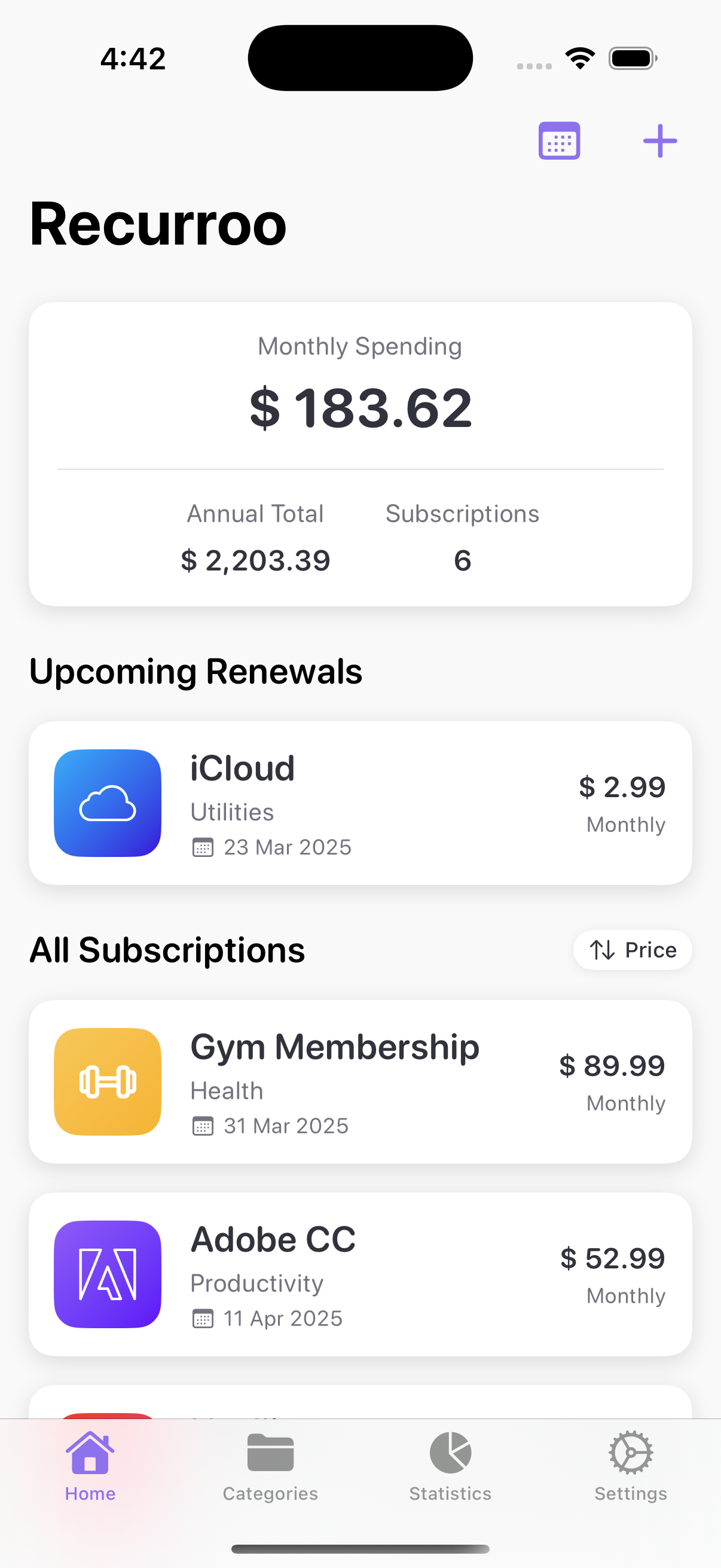Screen dimensions: 721x1568
Task: Open the Settings gear icon
Action: click(x=630, y=1453)
